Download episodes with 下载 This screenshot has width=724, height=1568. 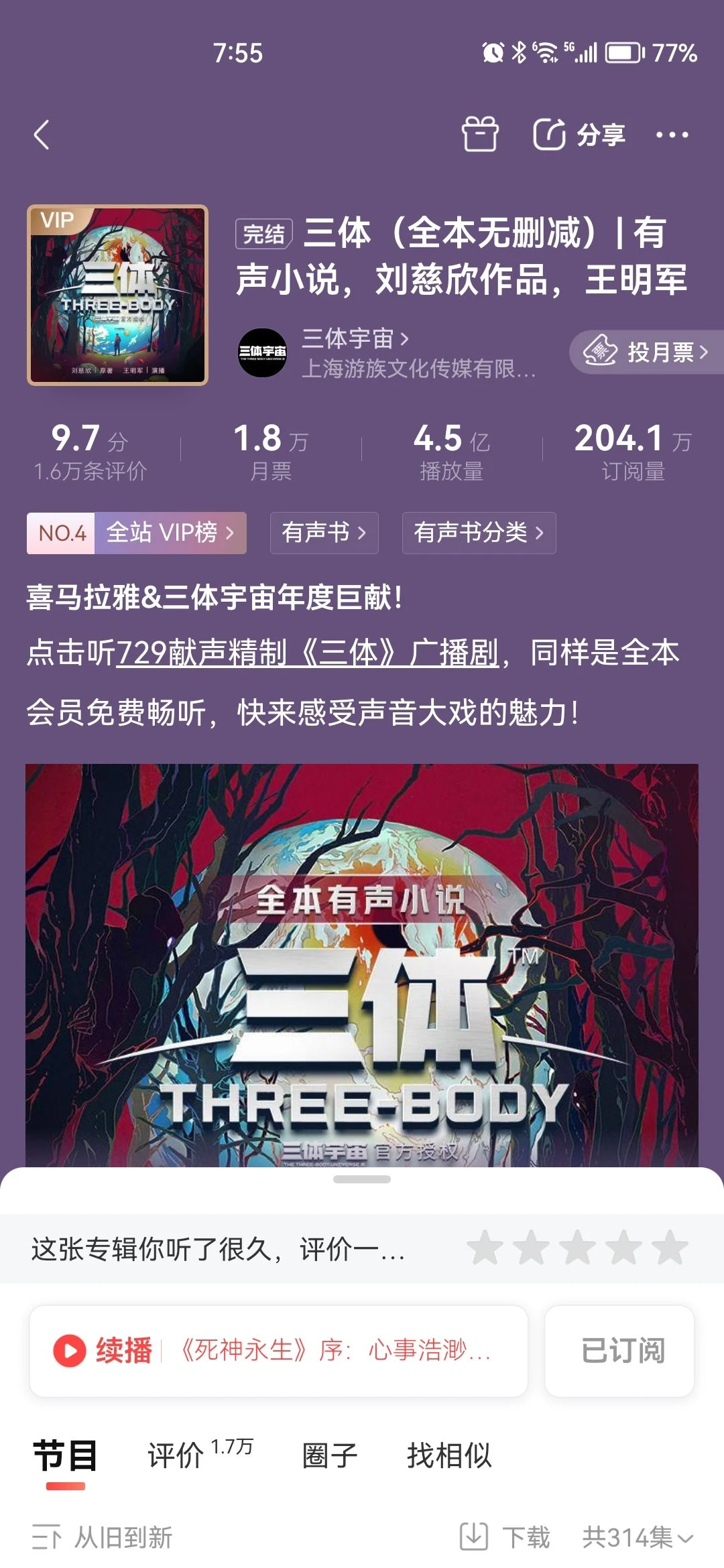click(x=505, y=1537)
